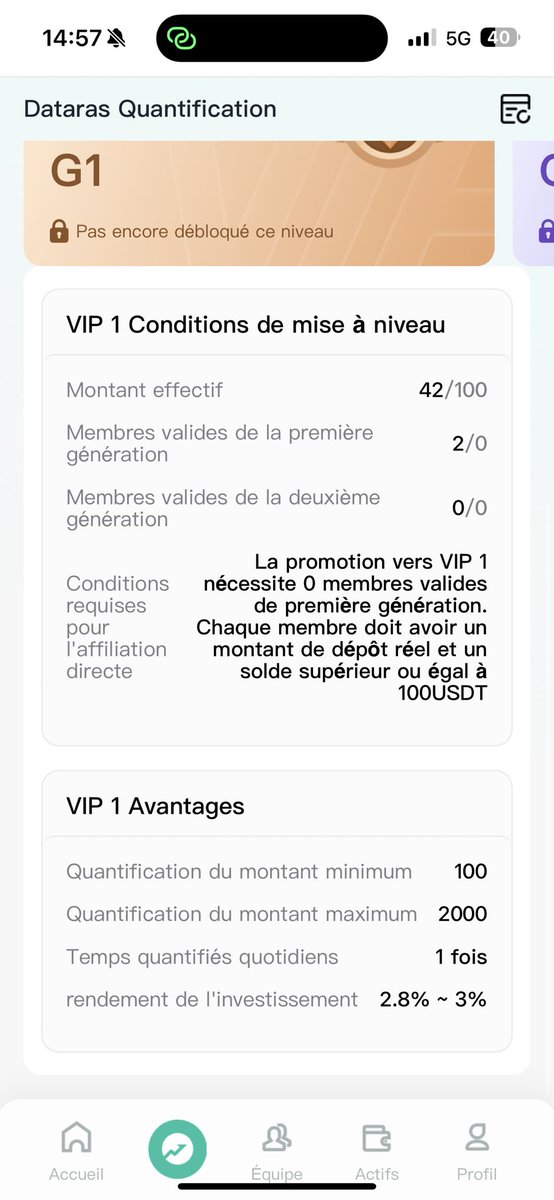Open the Actifs tab

coord(377,1151)
